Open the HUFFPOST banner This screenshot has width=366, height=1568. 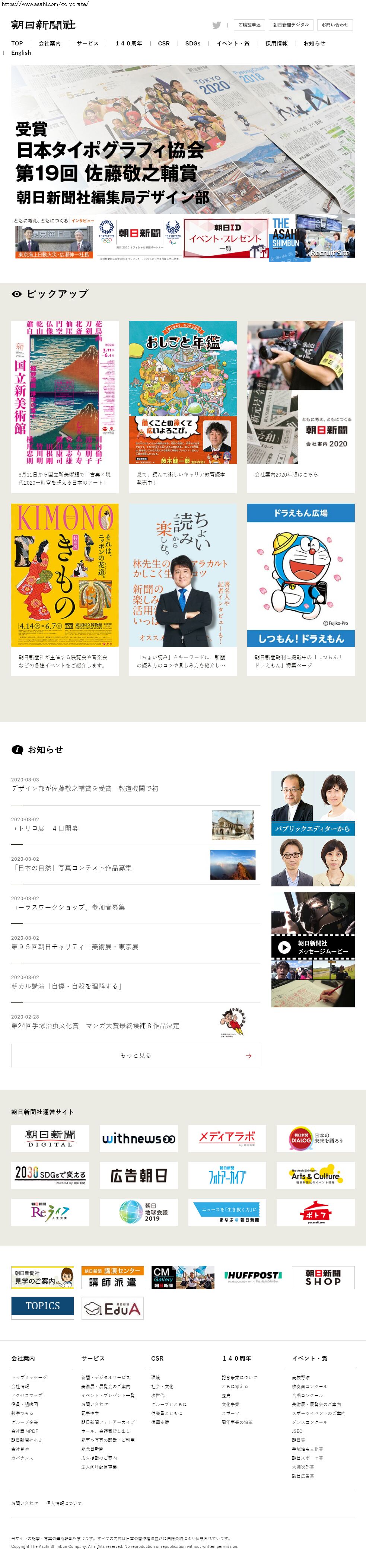click(253, 1277)
